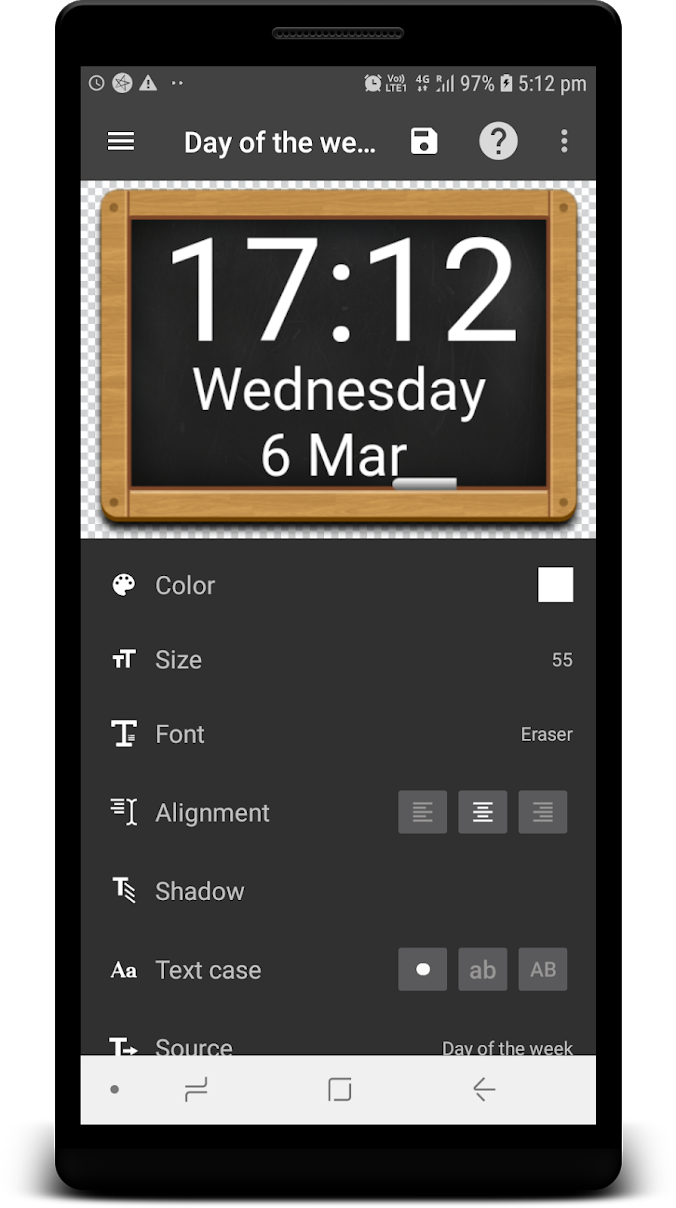Change the Font from Eraser

tap(338, 734)
